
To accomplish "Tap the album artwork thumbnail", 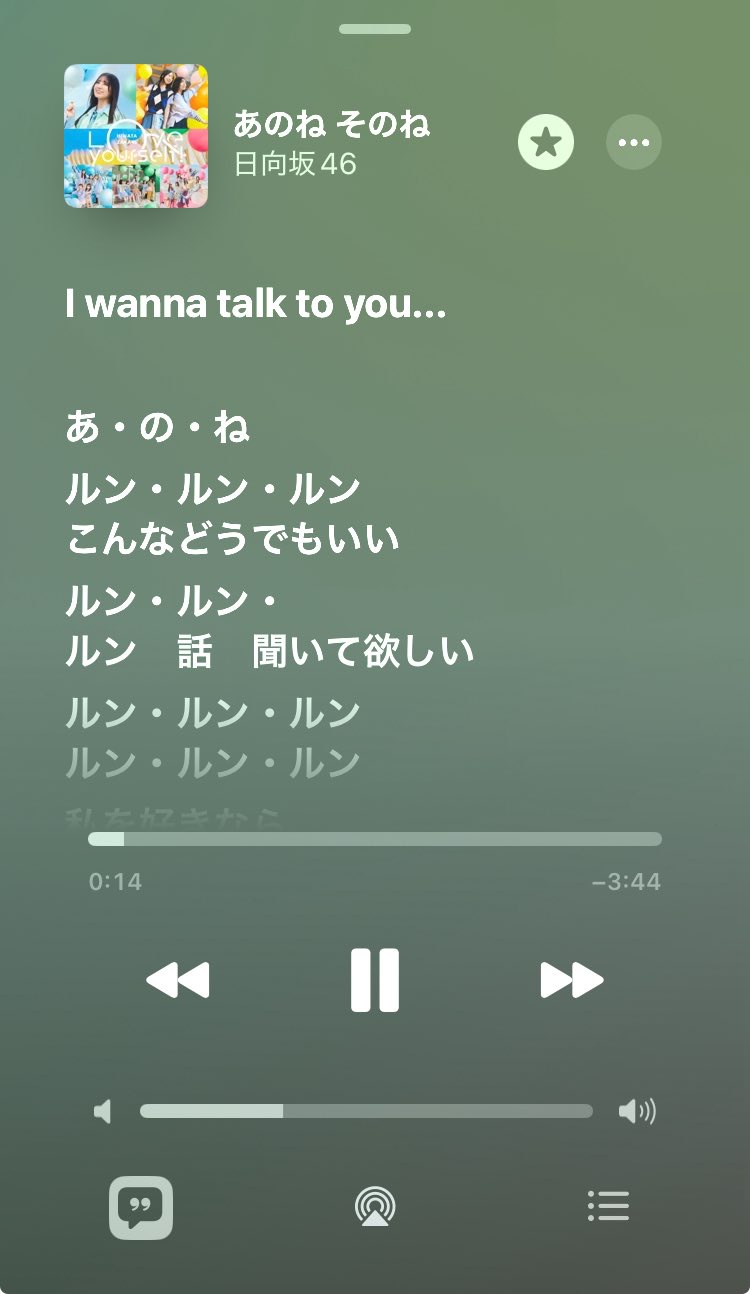I will [136, 136].
